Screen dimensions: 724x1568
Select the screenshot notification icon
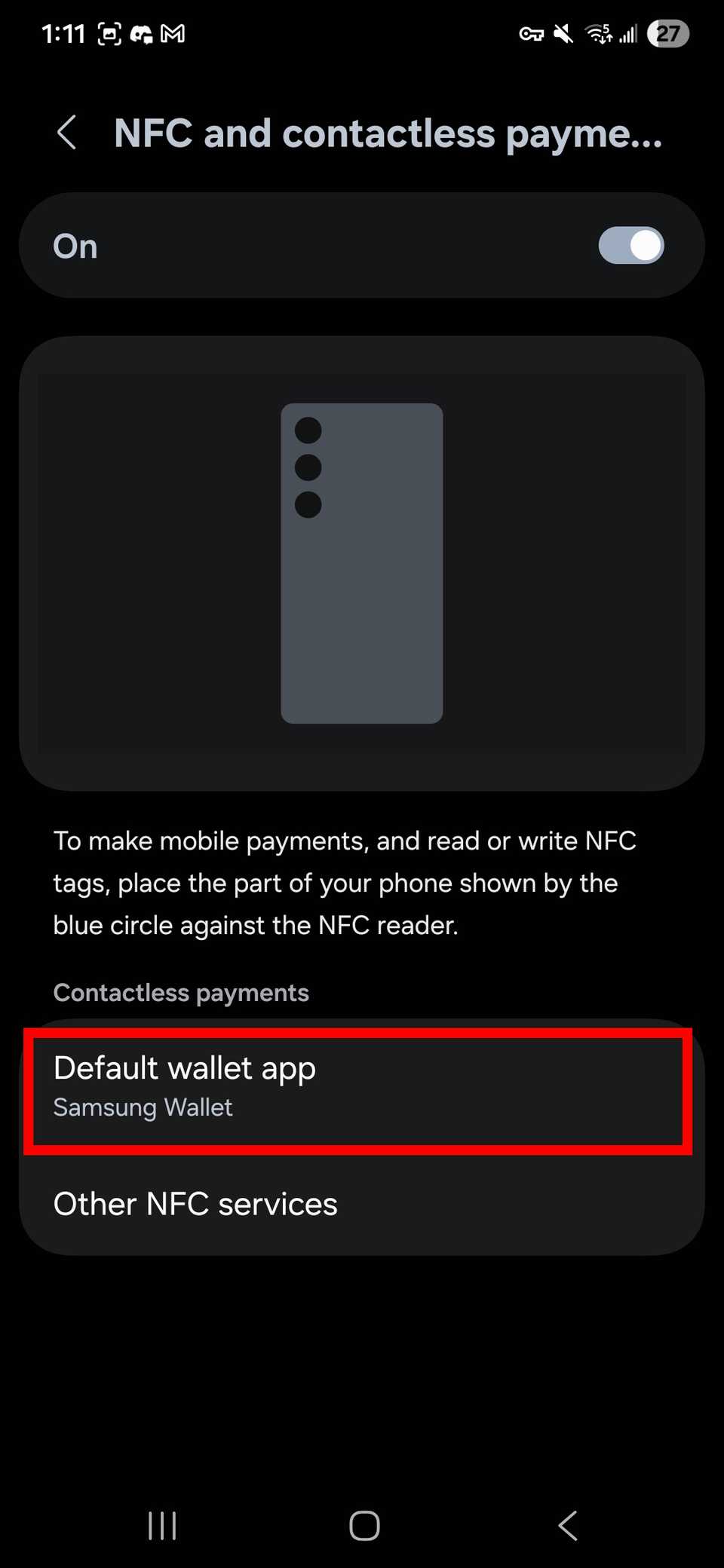(x=108, y=33)
